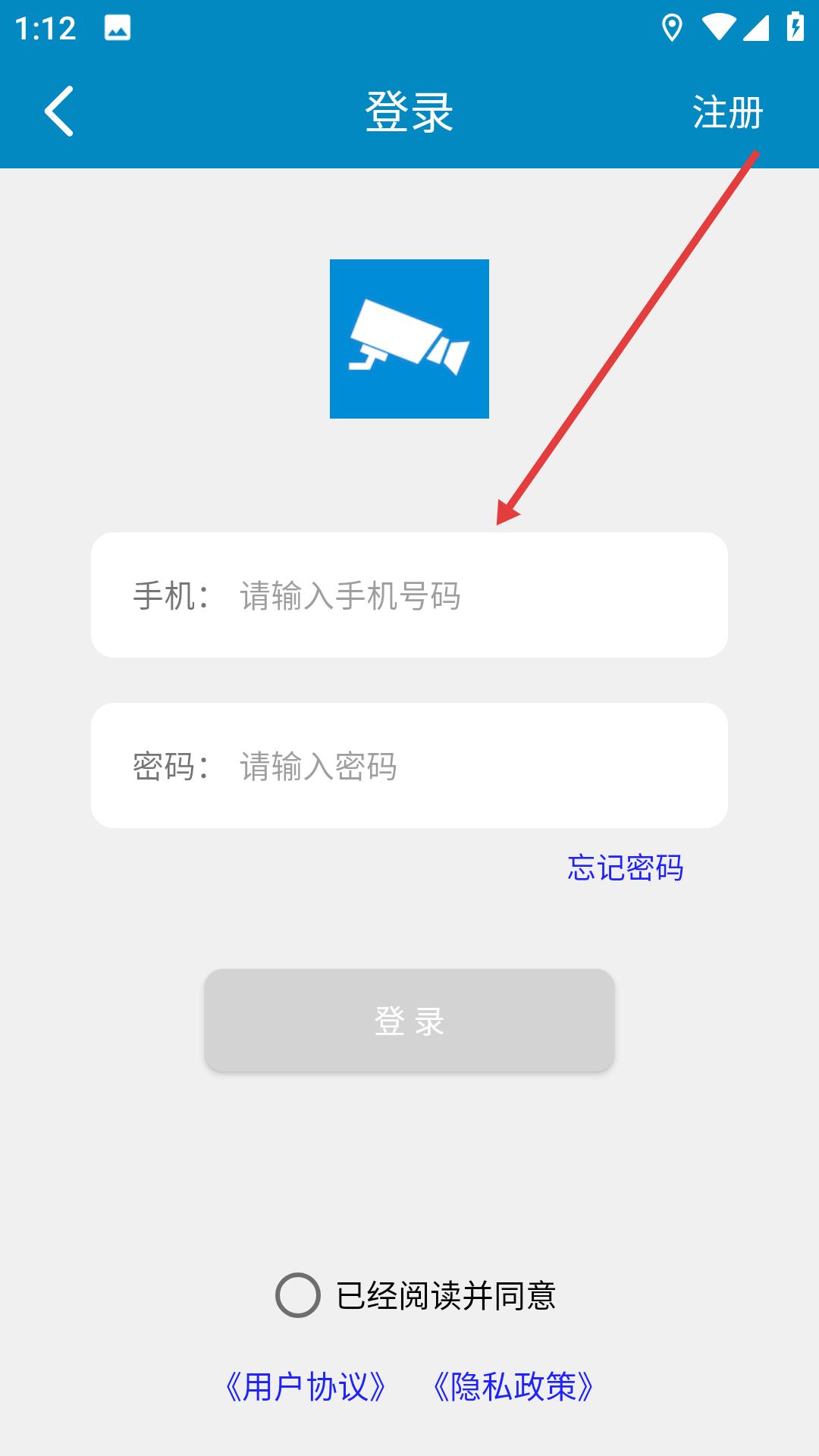
Task: Tap the 登录 login button
Action: [x=409, y=1021]
